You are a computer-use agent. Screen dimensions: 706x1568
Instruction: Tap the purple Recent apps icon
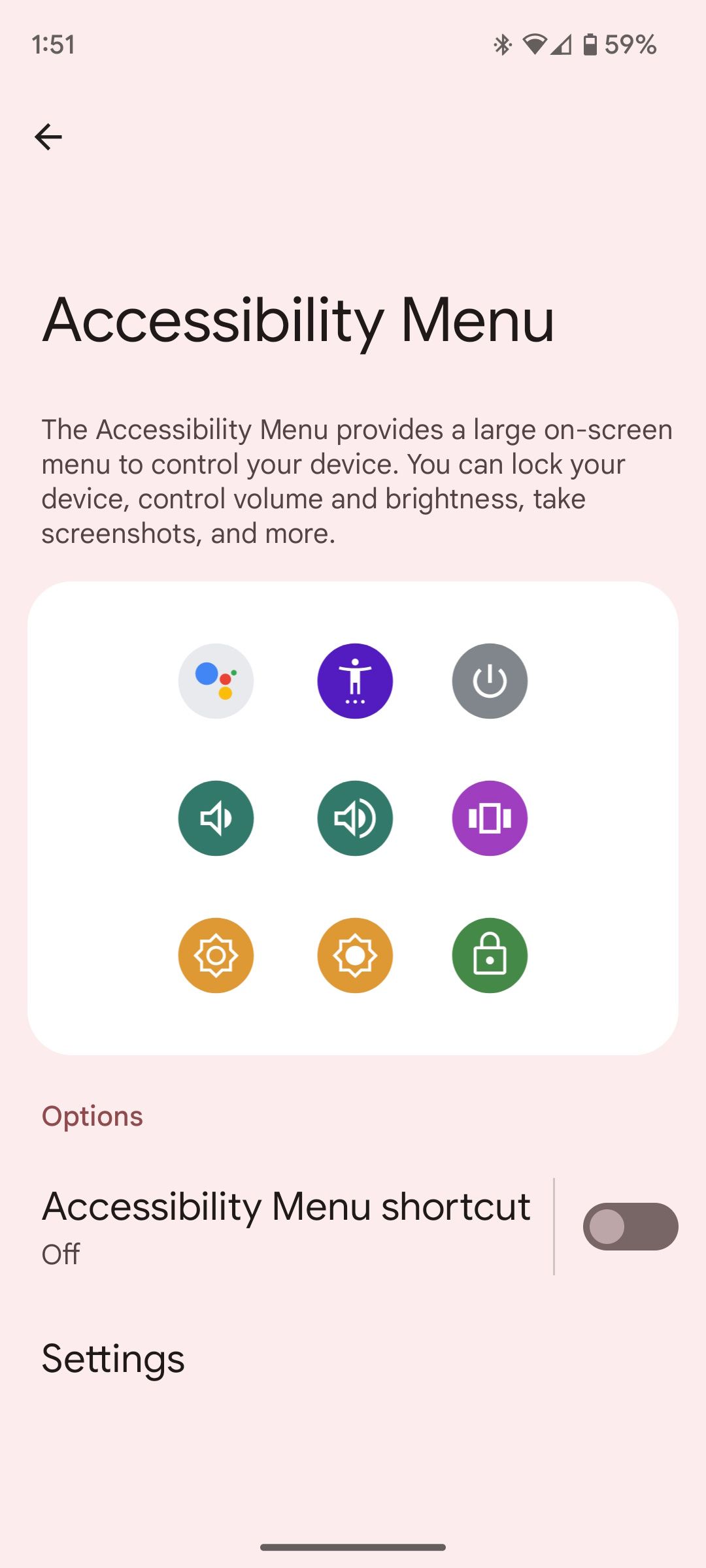point(489,818)
